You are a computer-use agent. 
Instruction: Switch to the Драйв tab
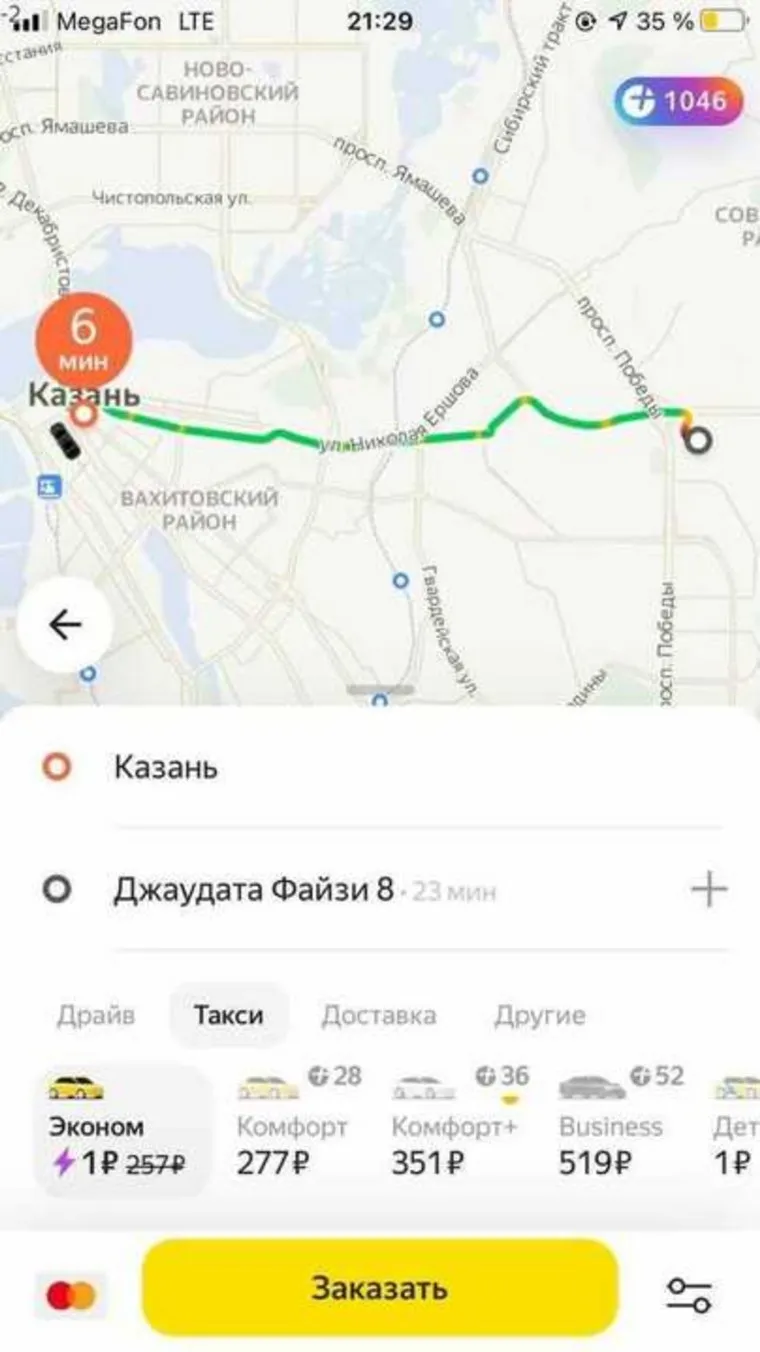[x=96, y=1016]
